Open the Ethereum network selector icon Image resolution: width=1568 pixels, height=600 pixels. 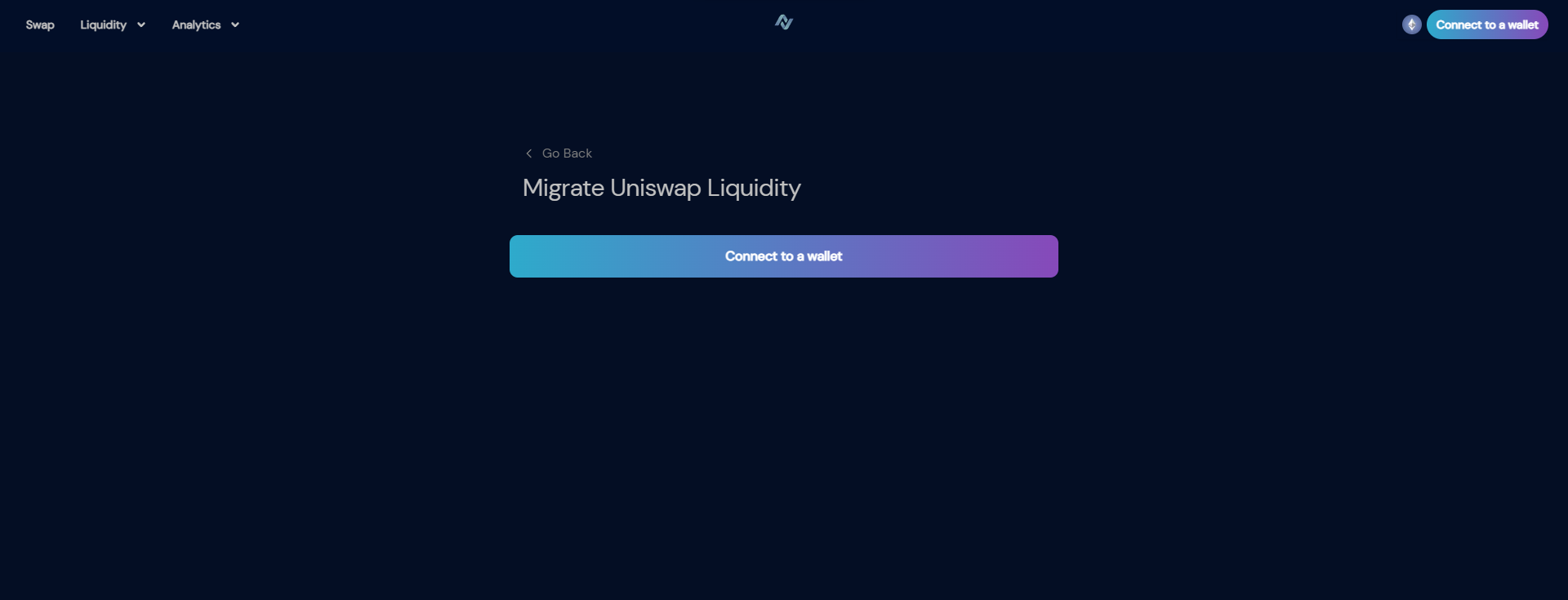[1411, 24]
